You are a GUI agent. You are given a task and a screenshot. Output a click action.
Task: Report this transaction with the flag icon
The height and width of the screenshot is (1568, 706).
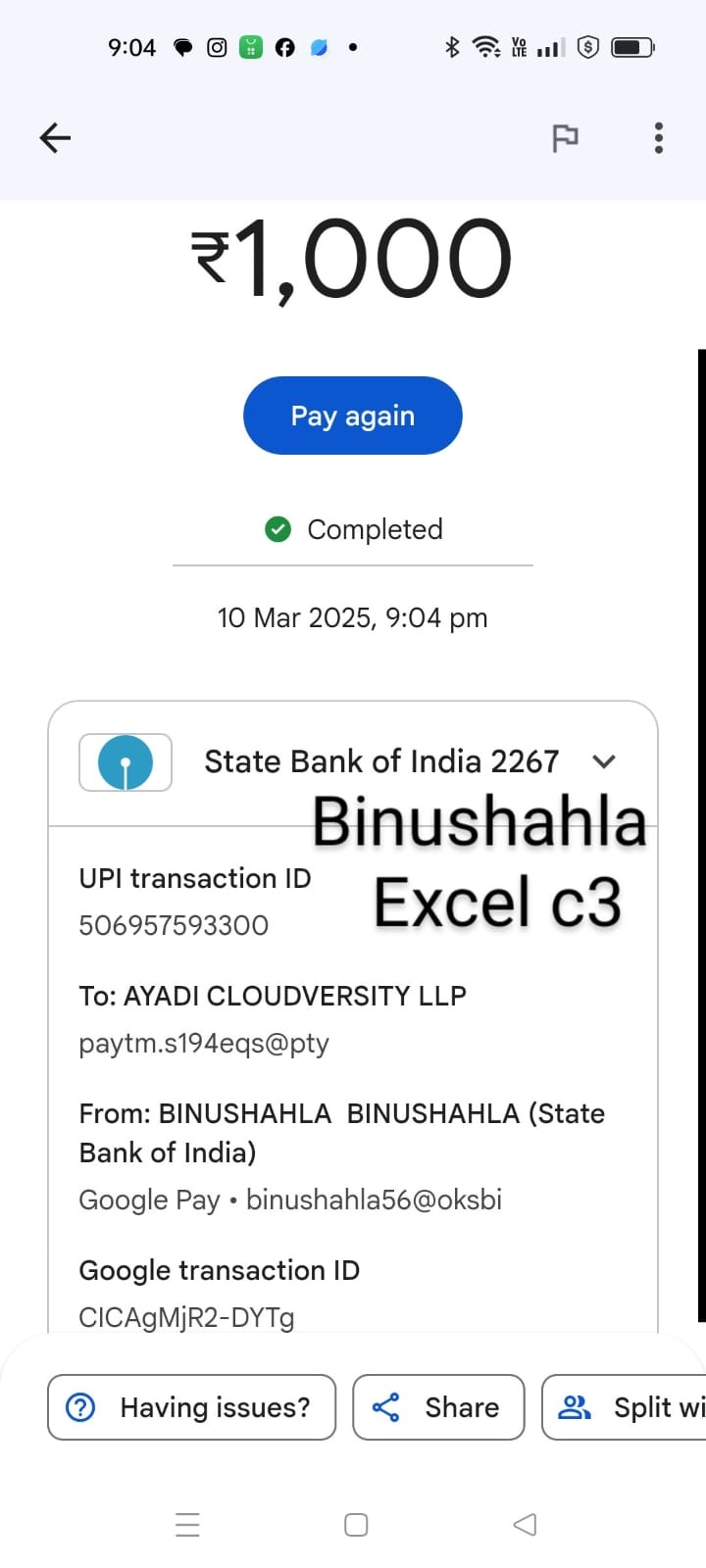(565, 138)
